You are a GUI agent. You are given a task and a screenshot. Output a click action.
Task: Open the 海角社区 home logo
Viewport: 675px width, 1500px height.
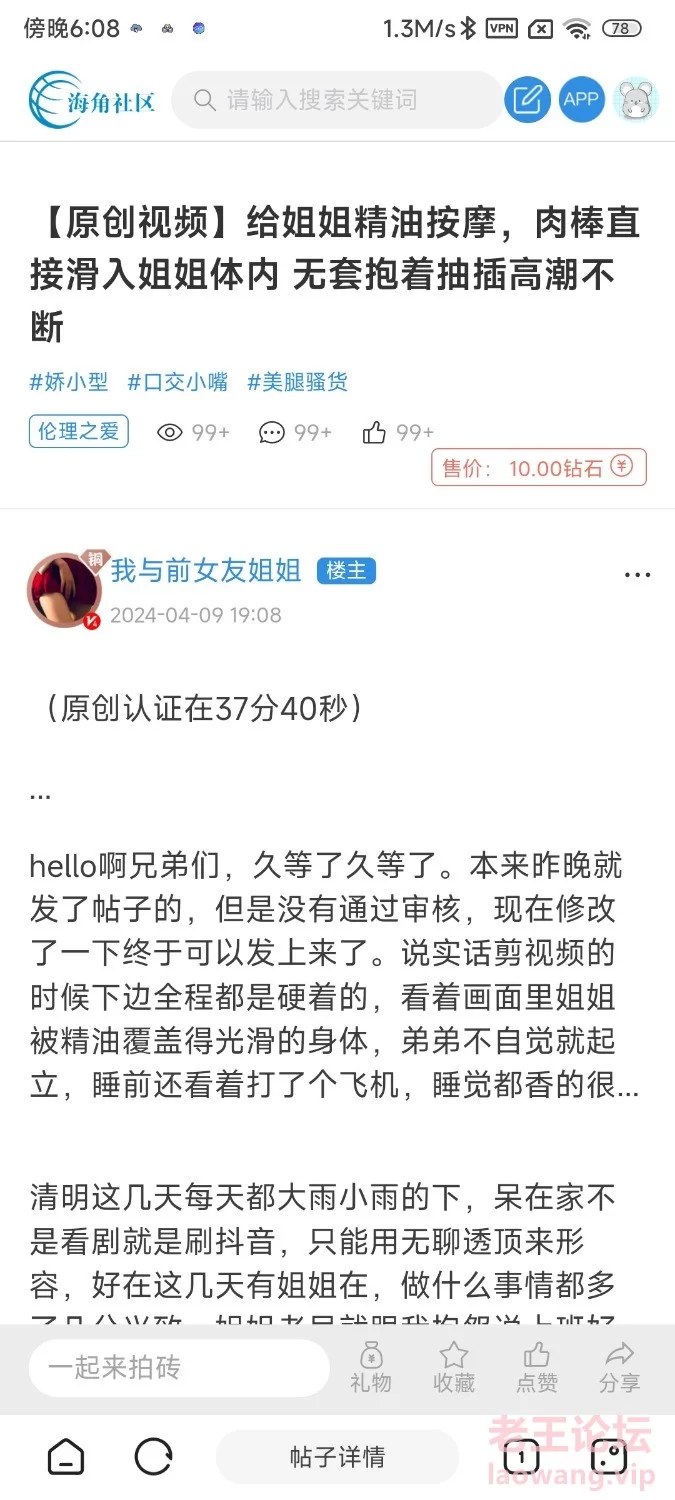[x=92, y=100]
